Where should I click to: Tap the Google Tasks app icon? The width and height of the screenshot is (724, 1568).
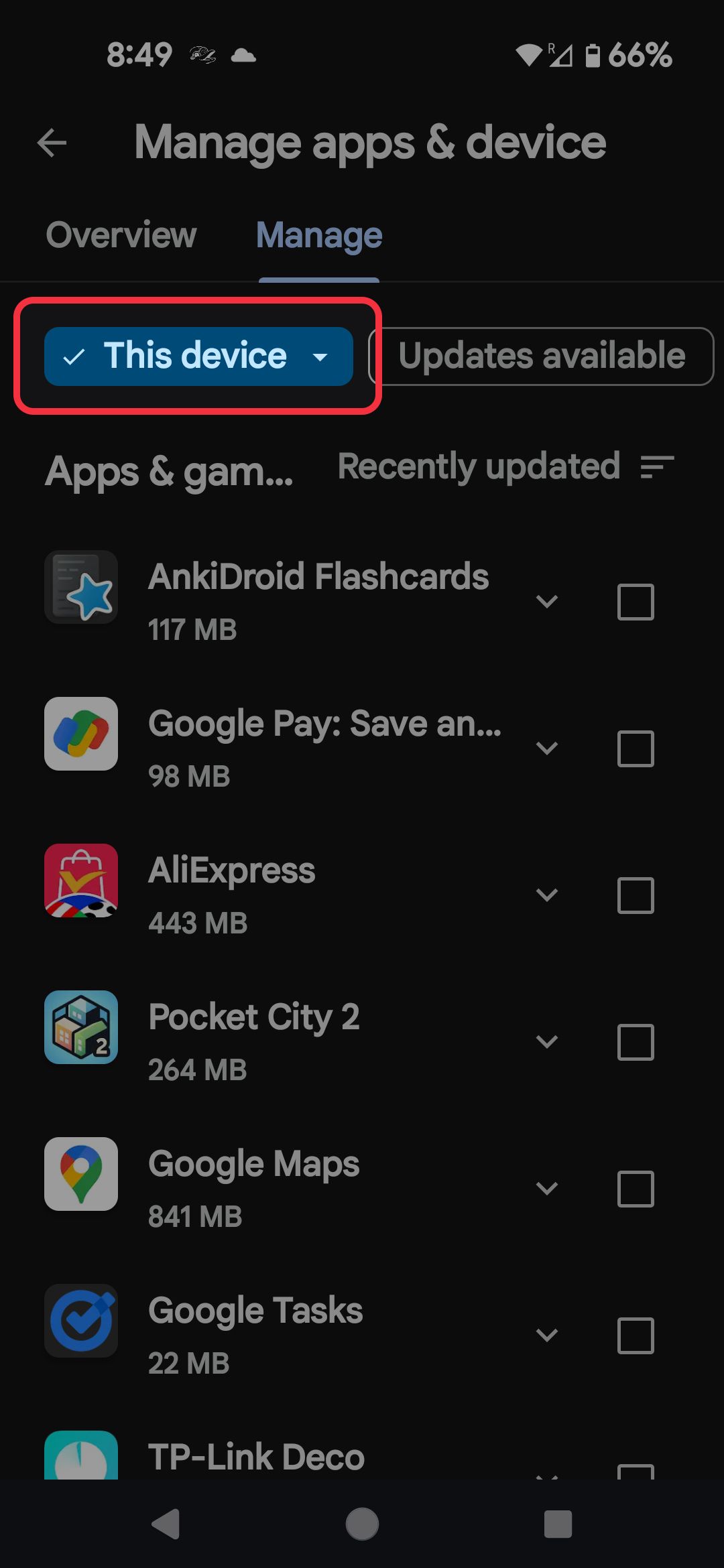(x=80, y=1320)
